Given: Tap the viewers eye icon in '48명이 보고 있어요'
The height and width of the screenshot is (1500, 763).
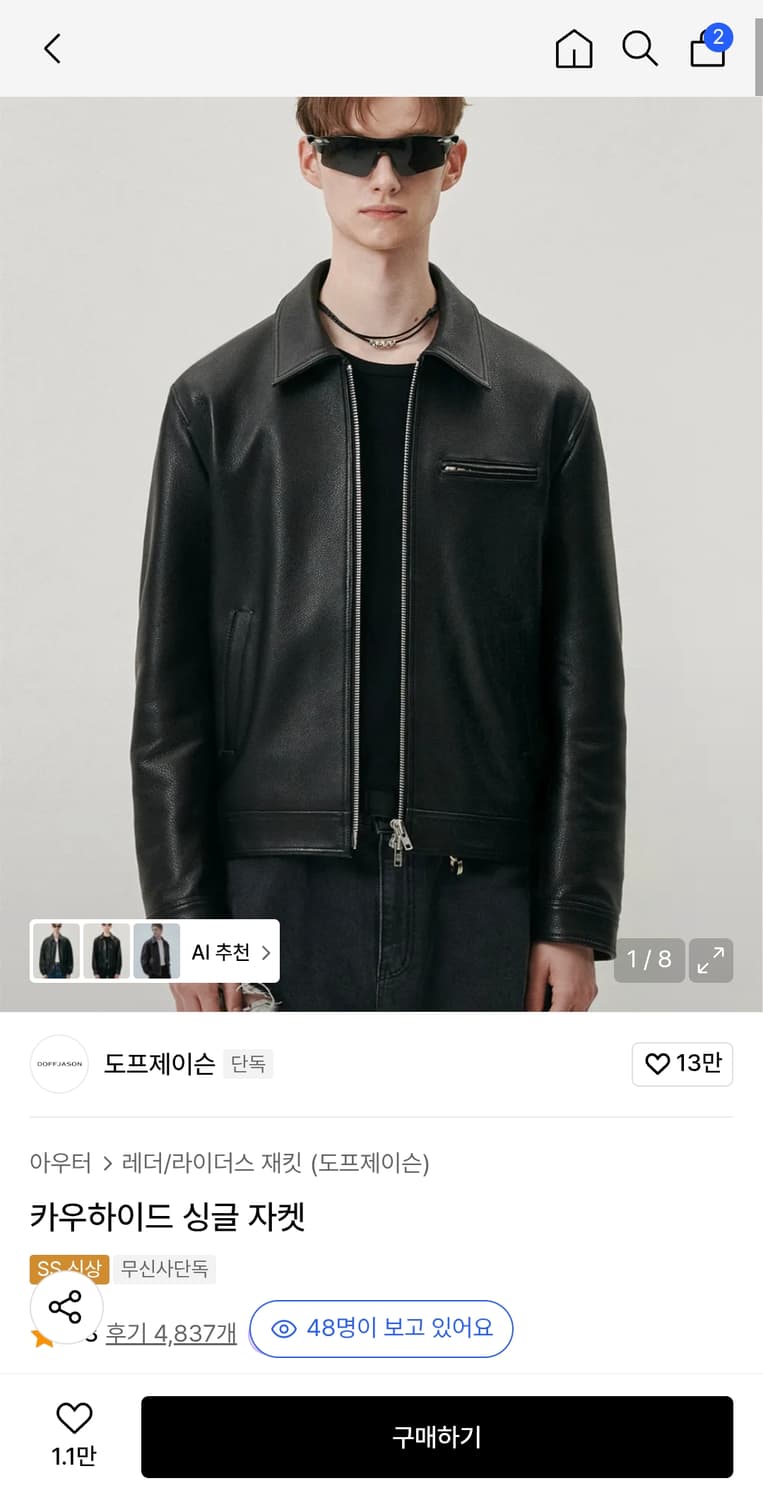Looking at the screenshot, I should [285, 1328].
